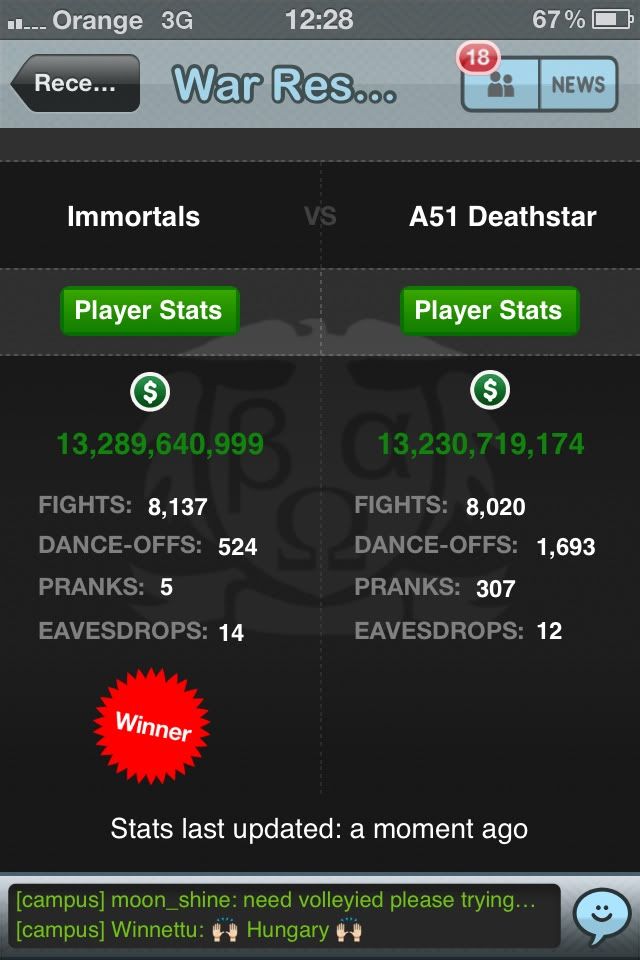The height and width of the screenshot is (960, 640).
Task: View Player Stats for A51 Deathstar
Action: pyautogui.click(x=489, y=311)
